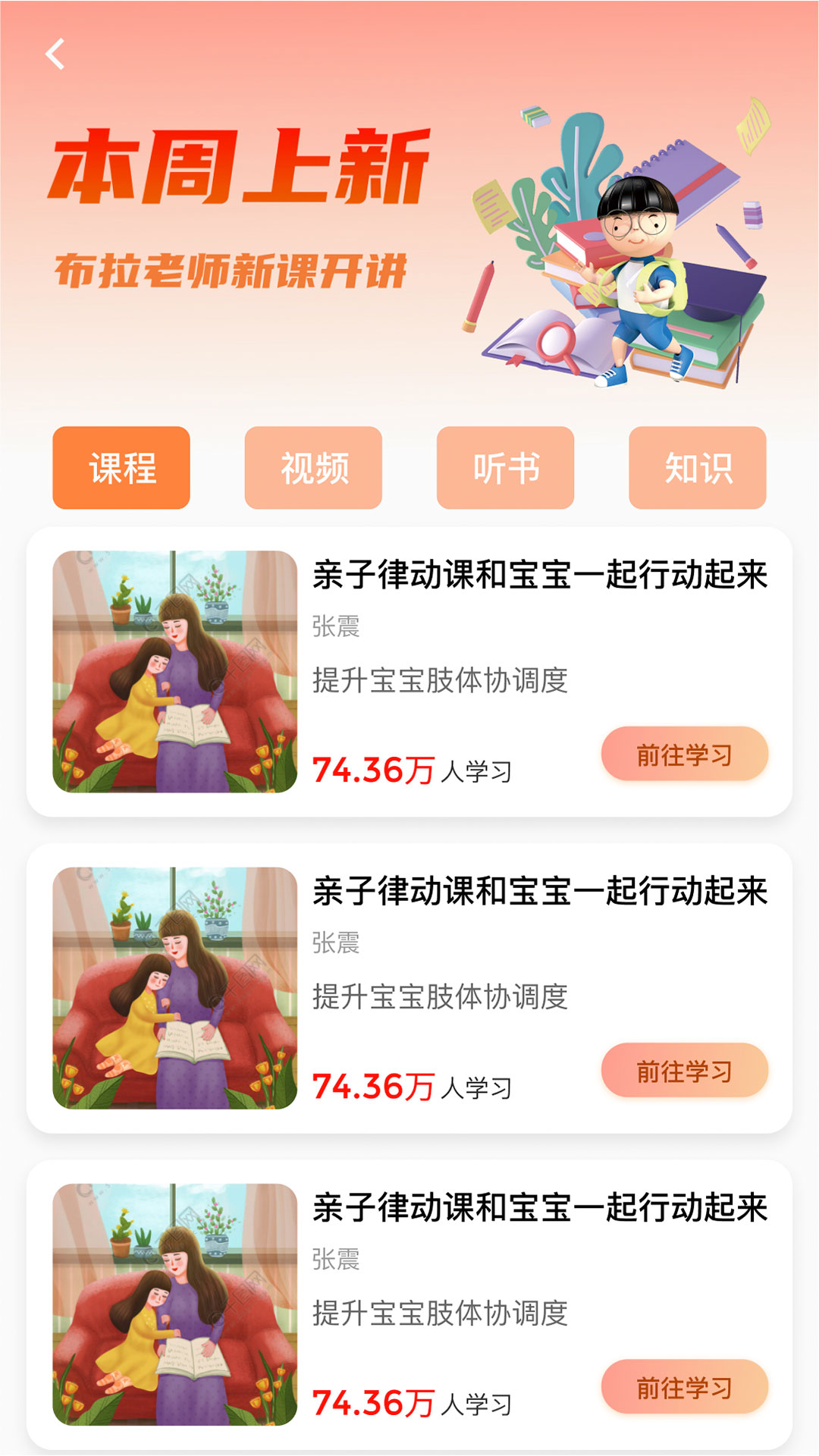The image size is (819, 1456).
Task: Open the second course titled 亲子律动课和宝宝一起行动起来
Action: click(x=540, y=895)
